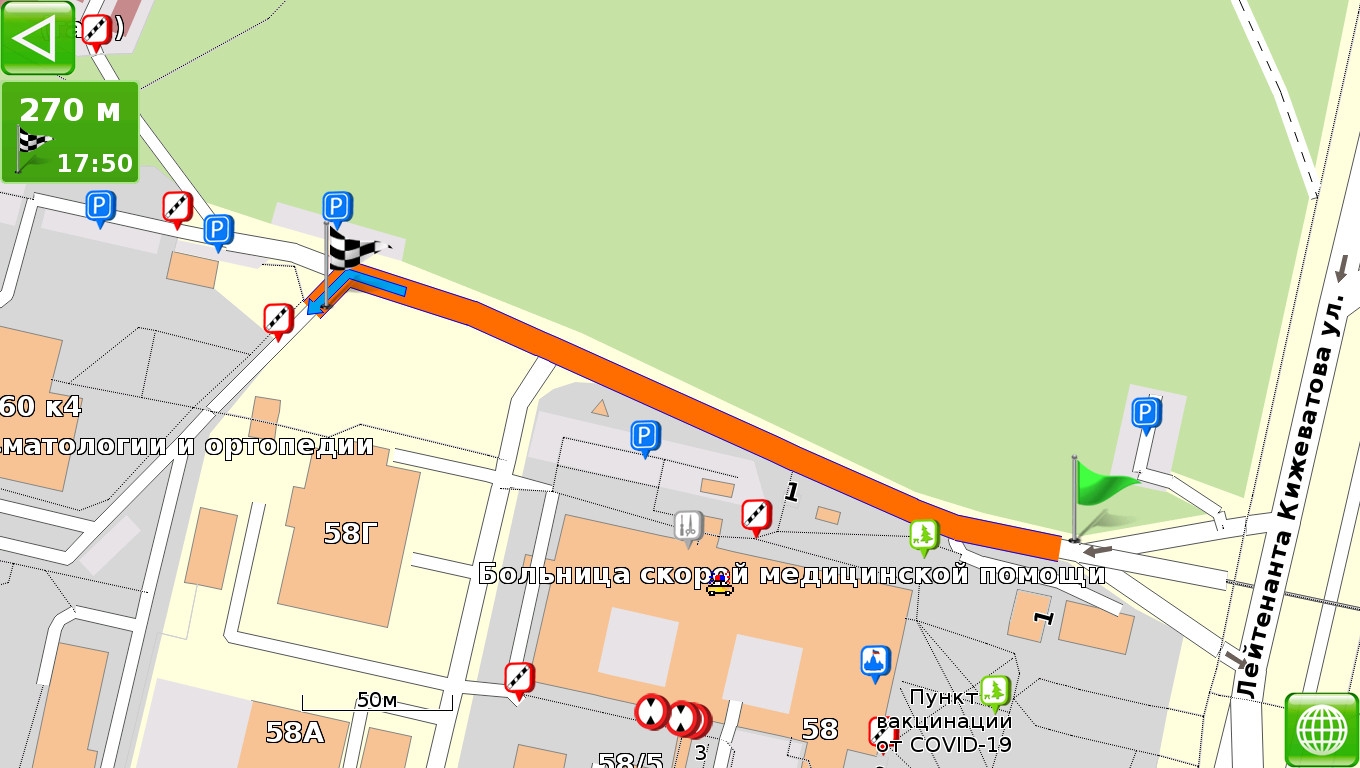The height and width of the screenshot is (768, 1360).
Task: Tap the parking icon next to the finish flag
Action: (x=337, y=207)
